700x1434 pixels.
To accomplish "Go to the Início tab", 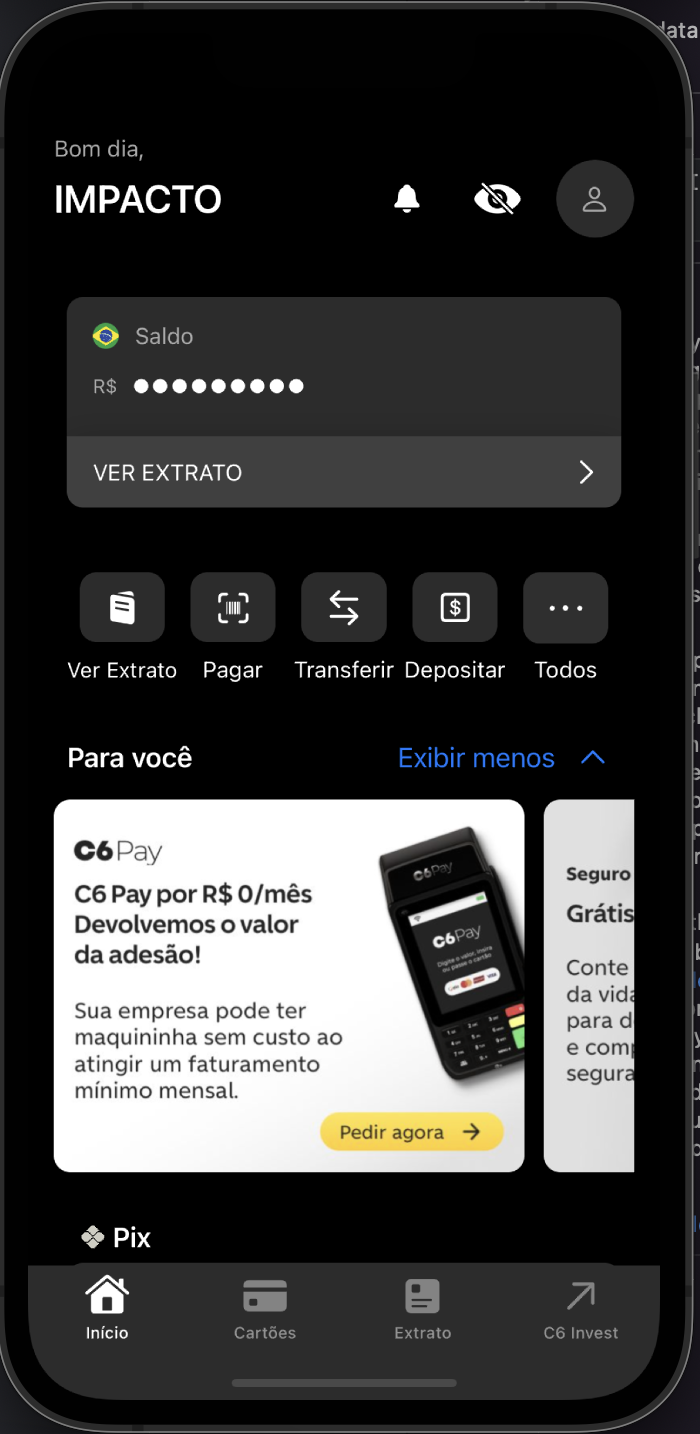I will 107,1308.
